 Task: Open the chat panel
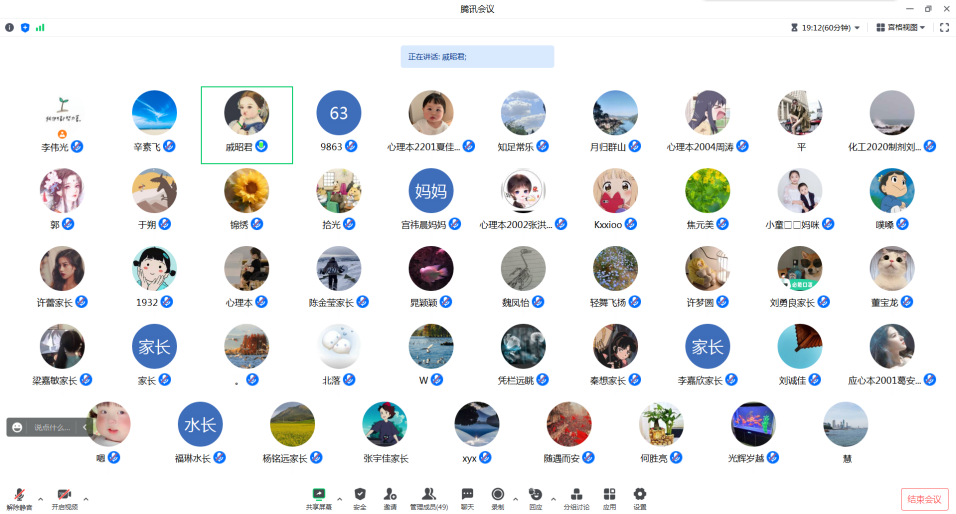[467, 496]
